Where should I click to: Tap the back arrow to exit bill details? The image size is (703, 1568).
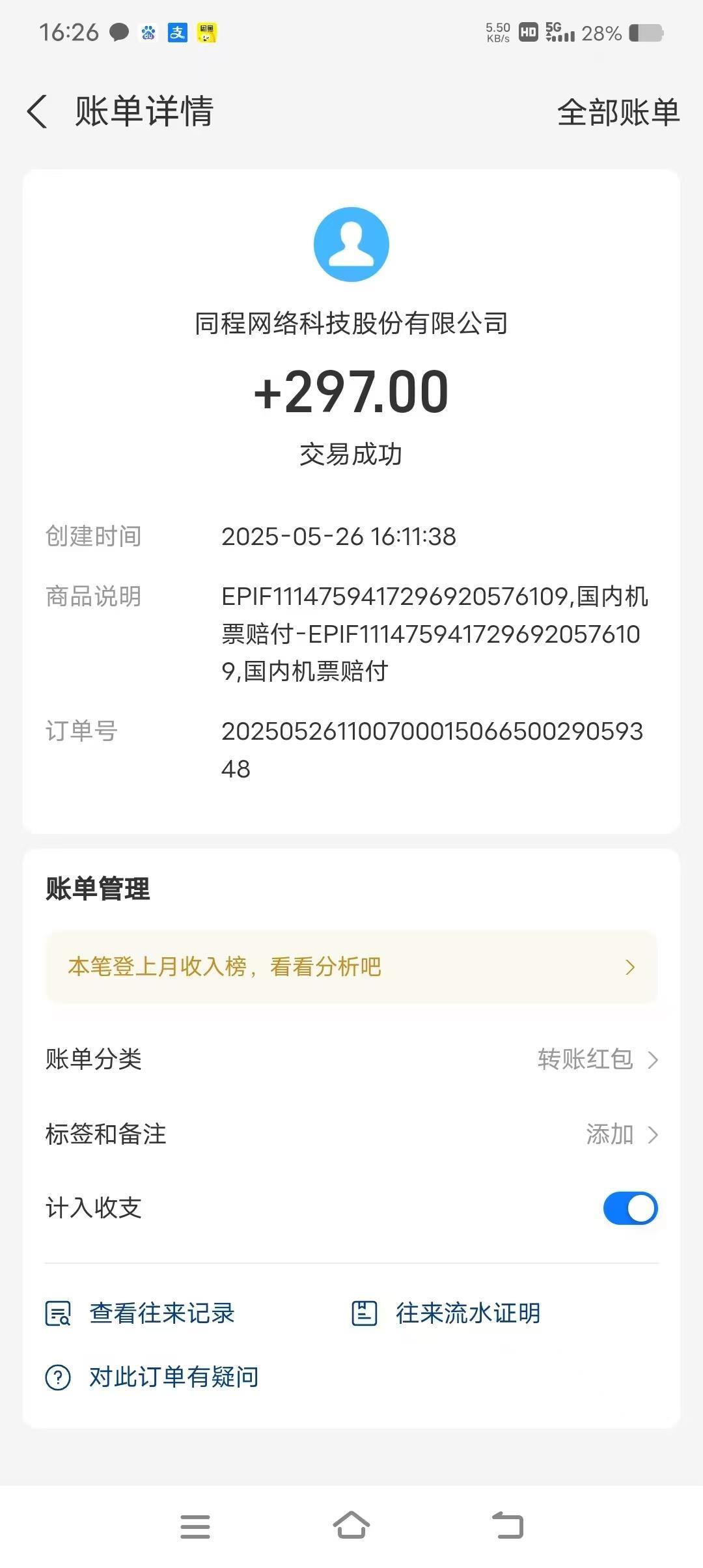tap(37, 111)
